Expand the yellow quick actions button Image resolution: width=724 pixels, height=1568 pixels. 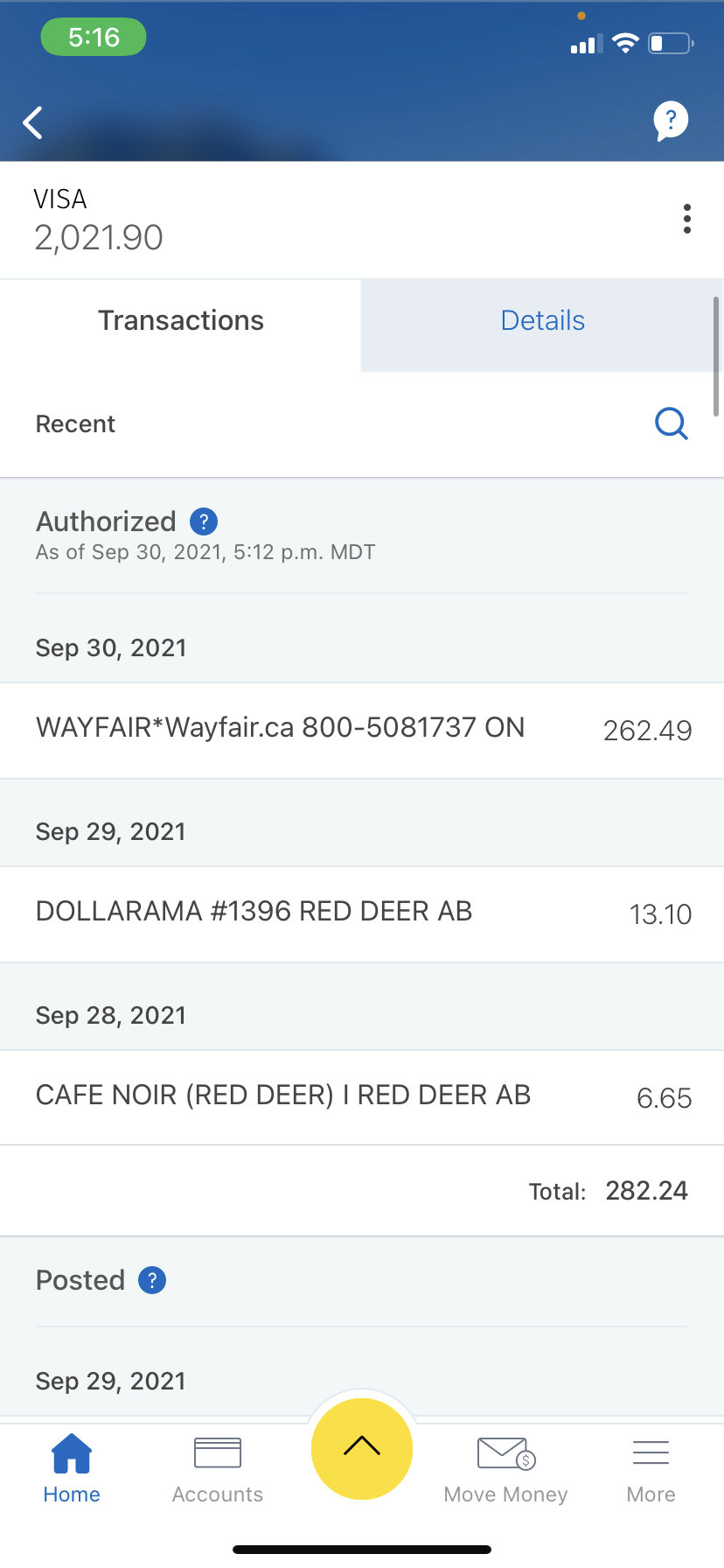coord(362,1448)
